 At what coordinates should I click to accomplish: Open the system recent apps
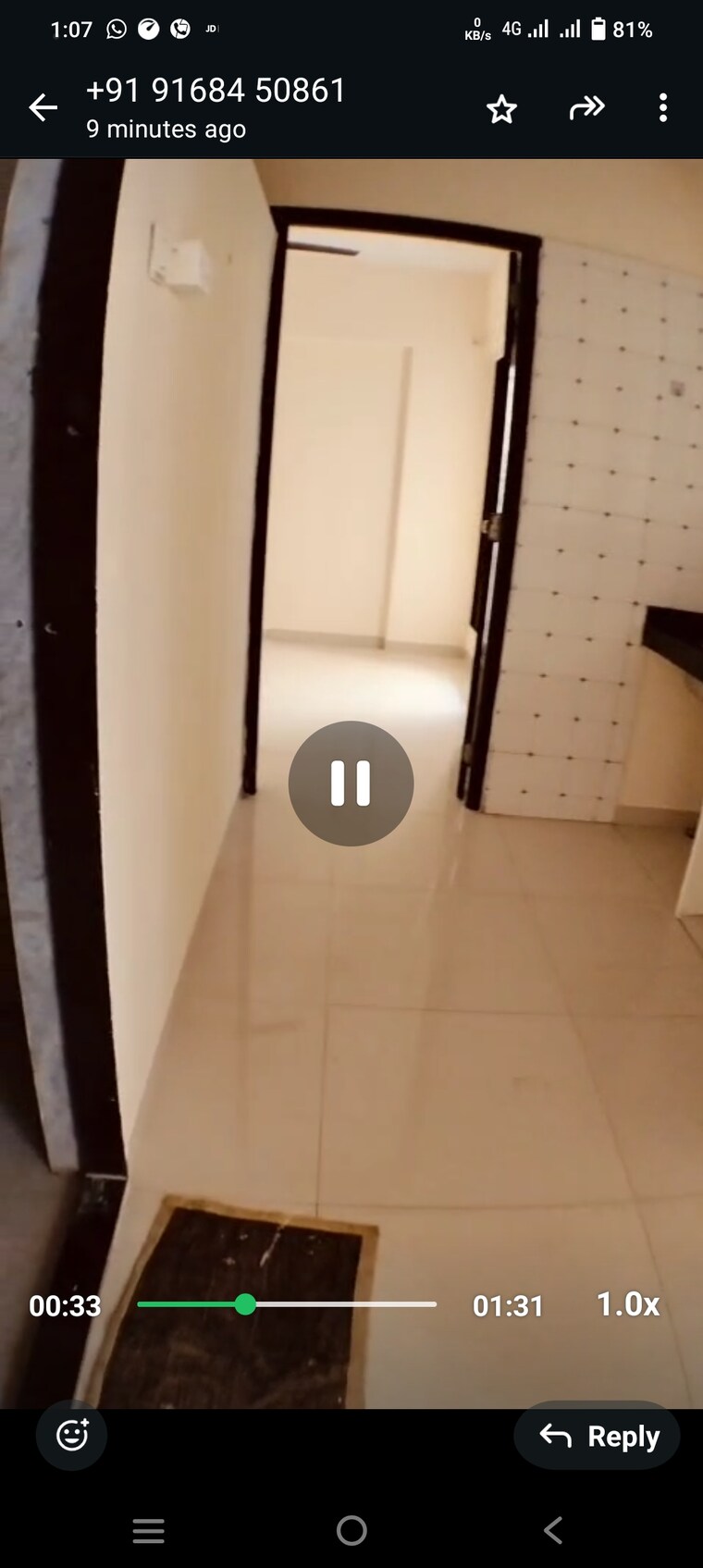click(148, 1531)
